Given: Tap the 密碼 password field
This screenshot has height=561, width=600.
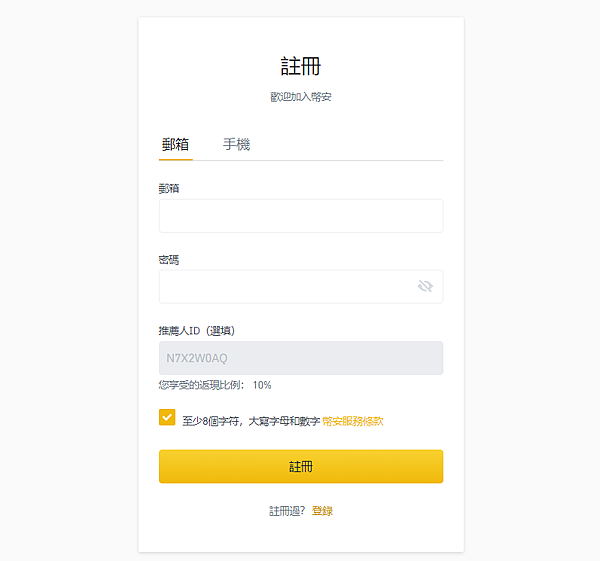Looking at the screenshot, I should tap(285, 287).
